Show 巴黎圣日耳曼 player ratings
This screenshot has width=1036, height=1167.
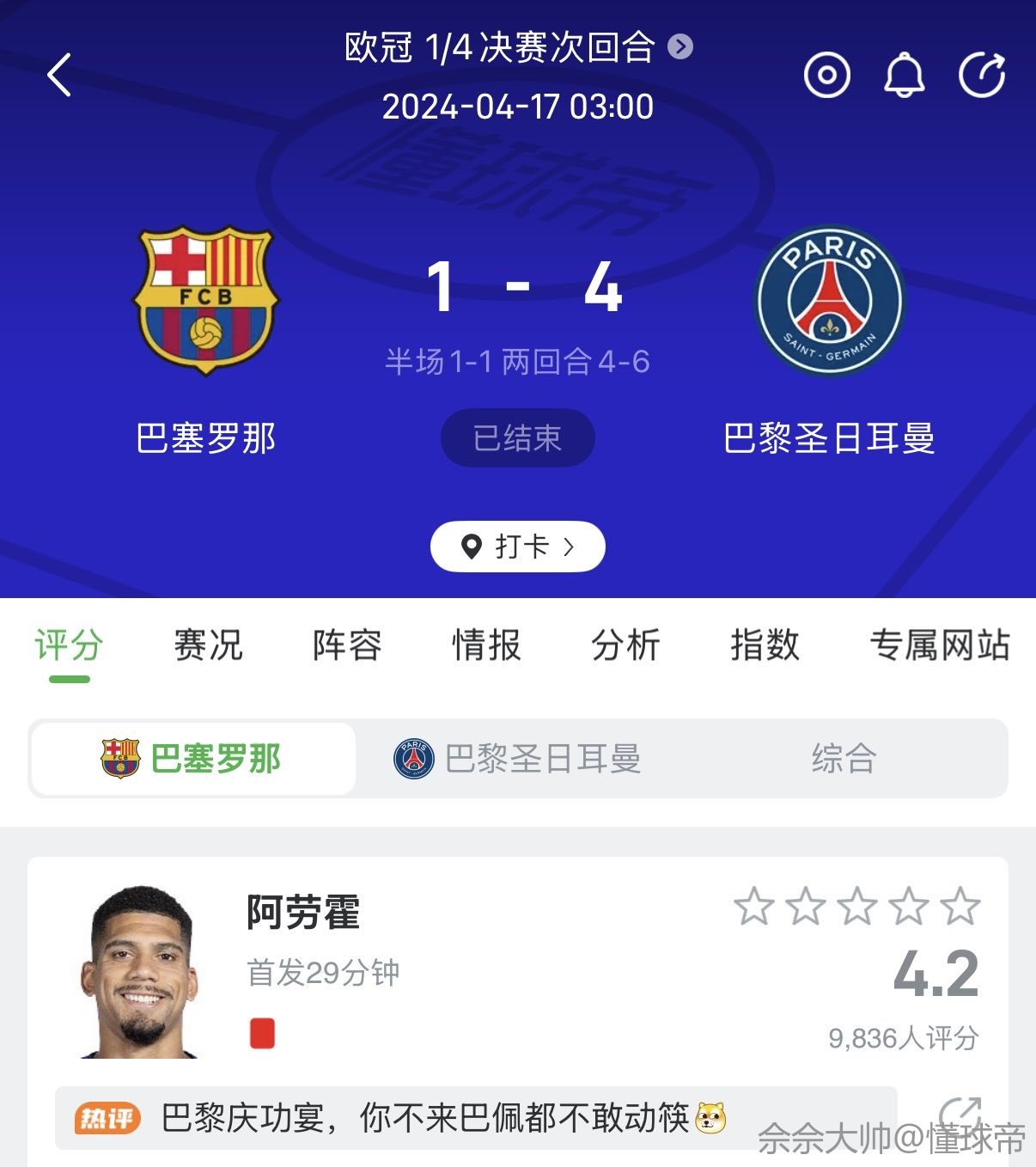click(518, 759)
